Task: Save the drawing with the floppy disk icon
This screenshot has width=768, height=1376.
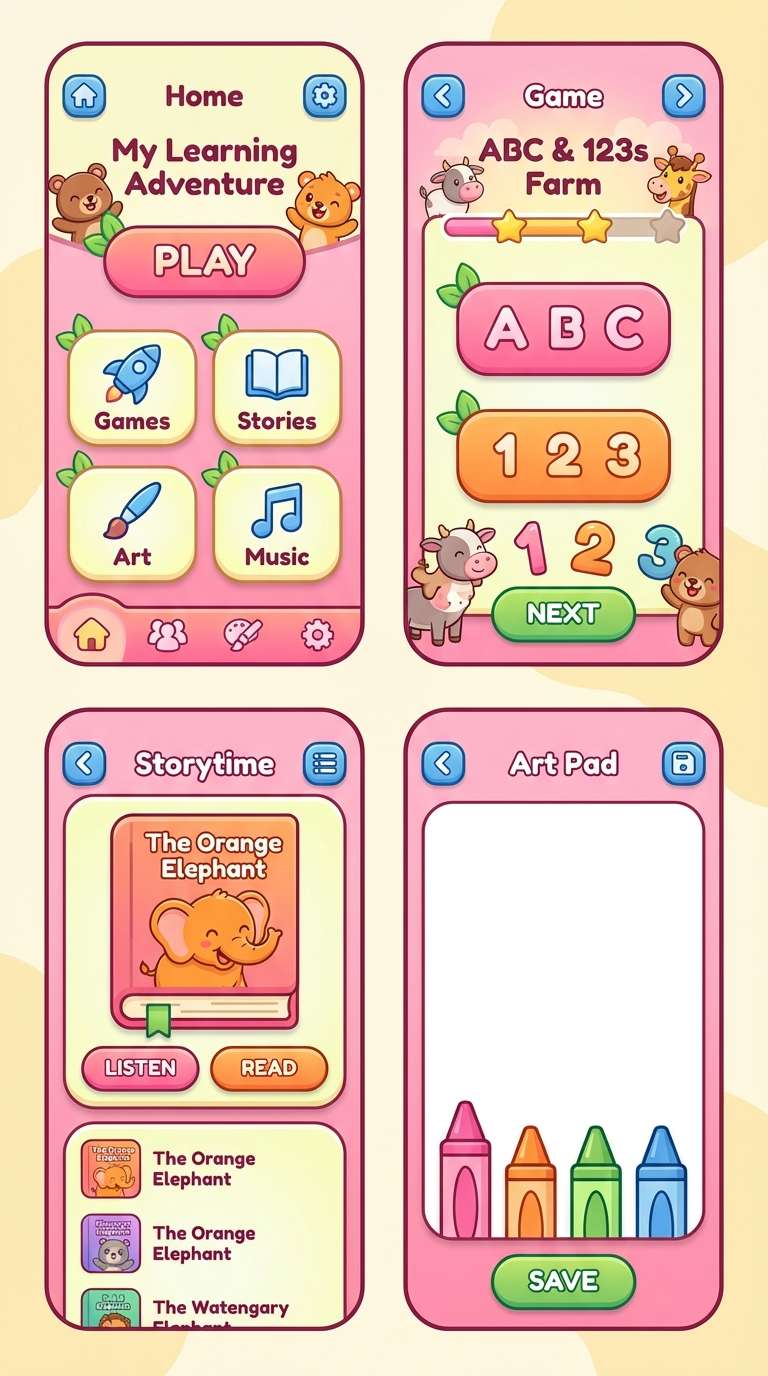Action: [x=682, y=763]
